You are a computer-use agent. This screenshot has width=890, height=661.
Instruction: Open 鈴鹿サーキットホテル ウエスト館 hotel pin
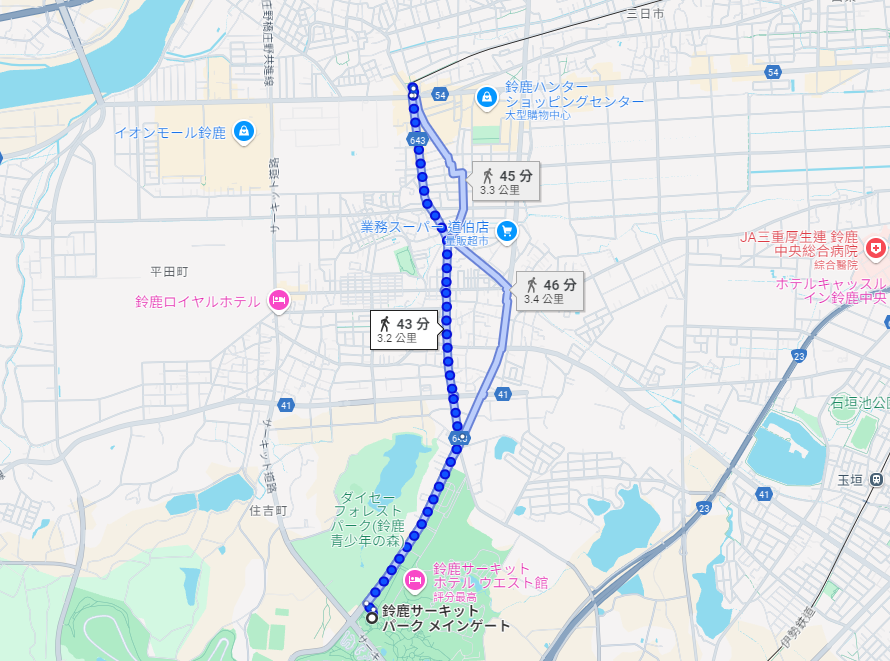pos(416,580)
